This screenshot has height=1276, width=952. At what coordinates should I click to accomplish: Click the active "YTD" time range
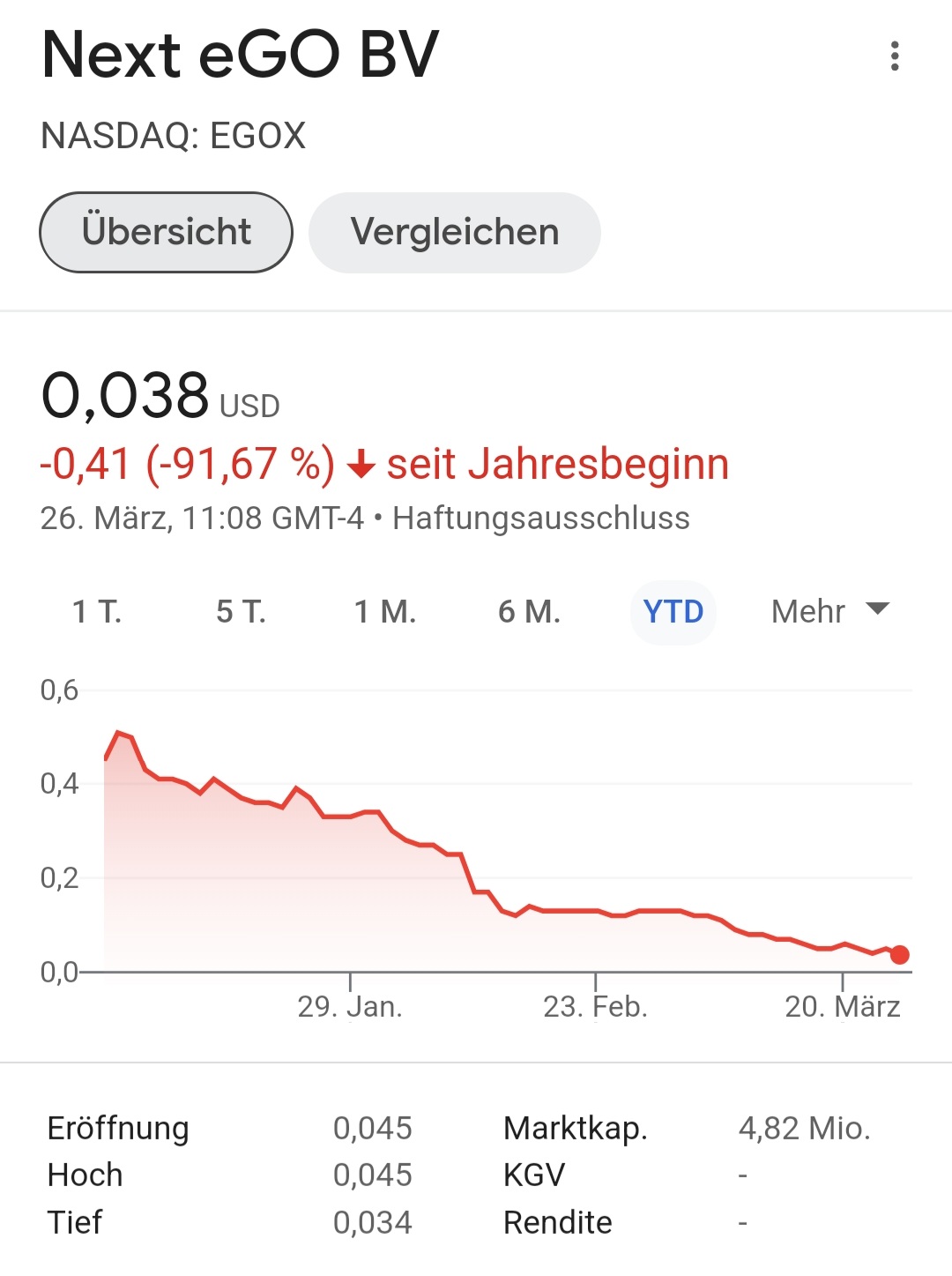coord(673,611)
